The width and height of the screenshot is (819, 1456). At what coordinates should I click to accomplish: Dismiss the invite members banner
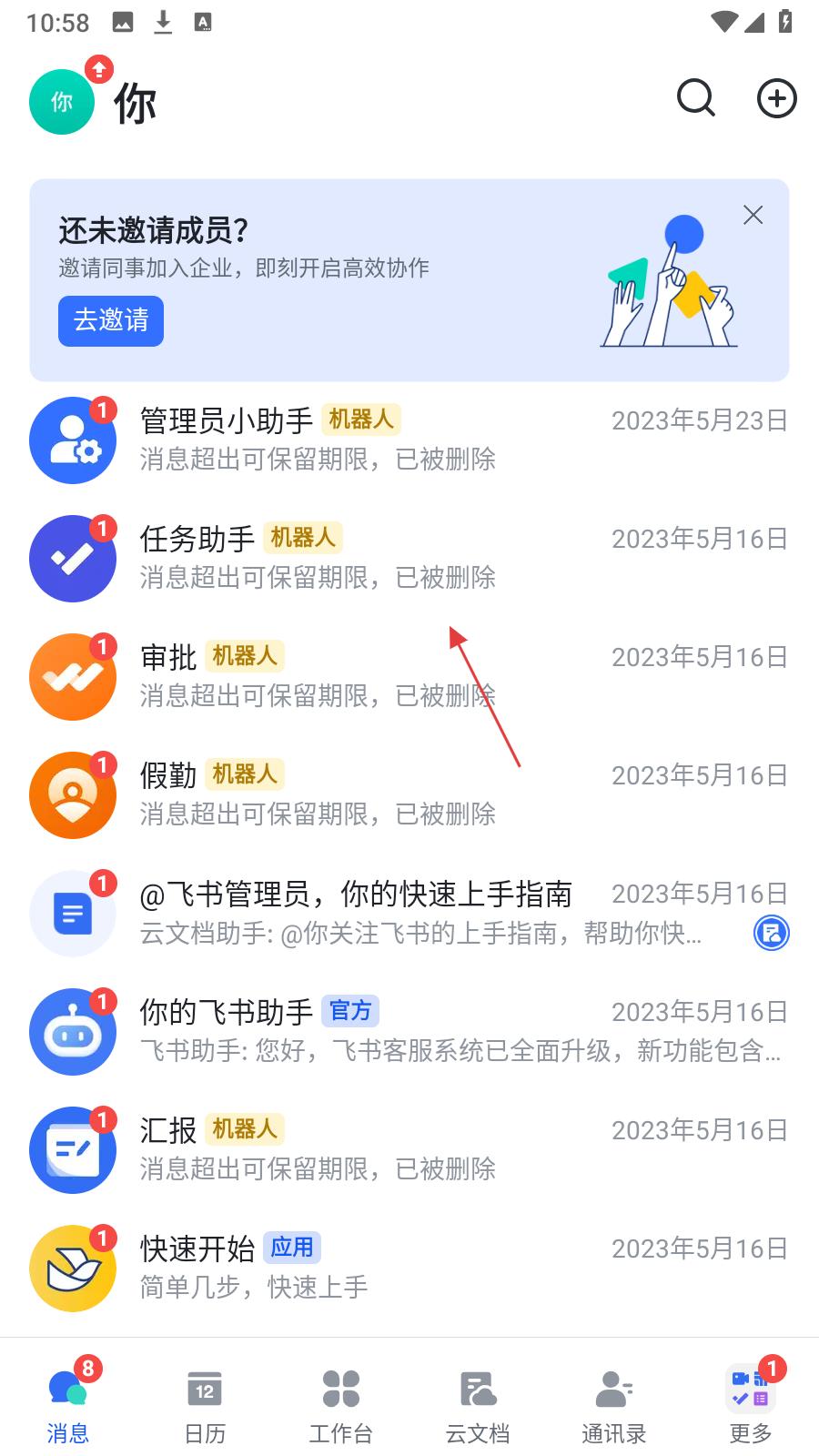753,215
